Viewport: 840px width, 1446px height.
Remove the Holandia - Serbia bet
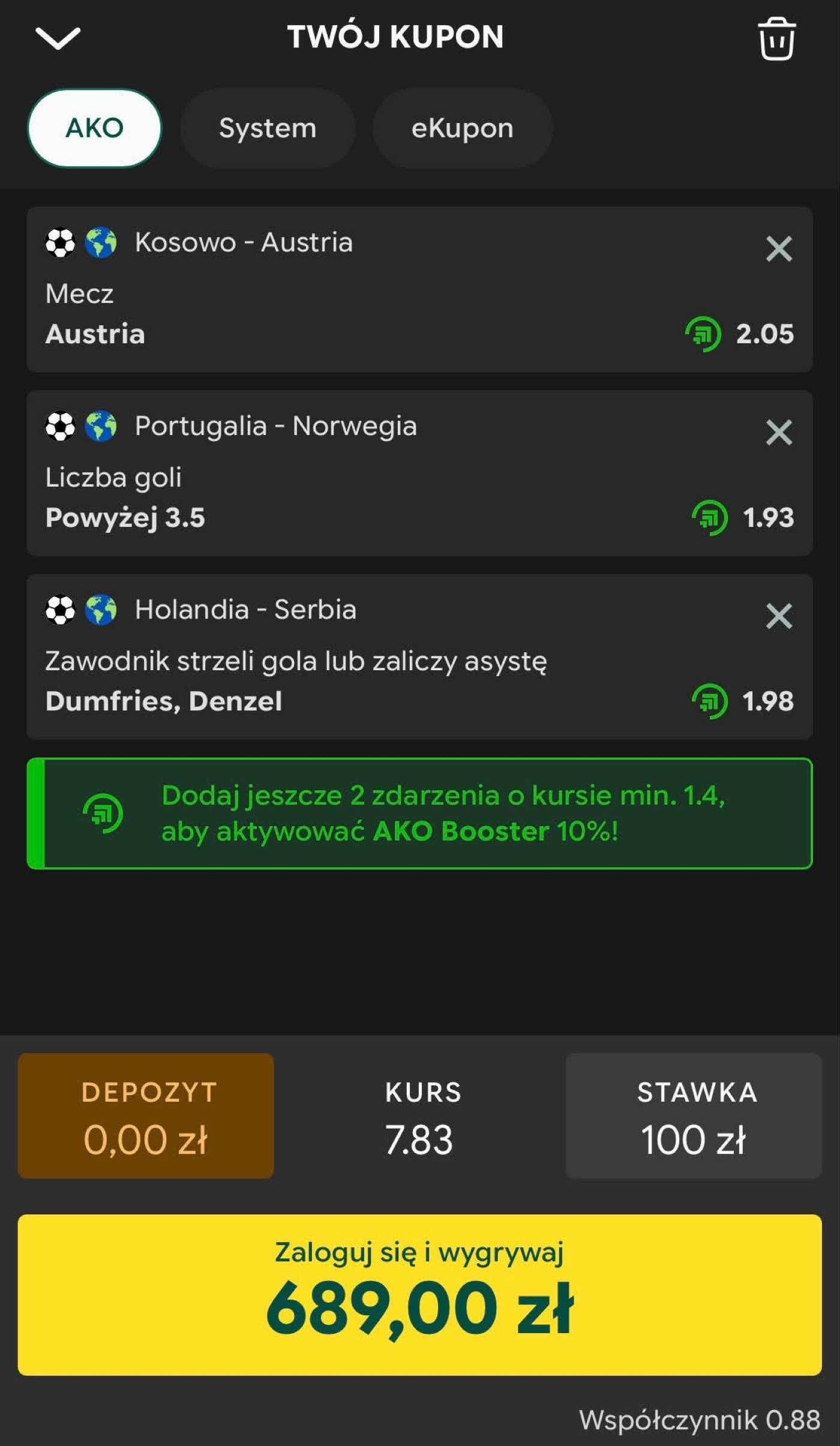tap(779, 616)
